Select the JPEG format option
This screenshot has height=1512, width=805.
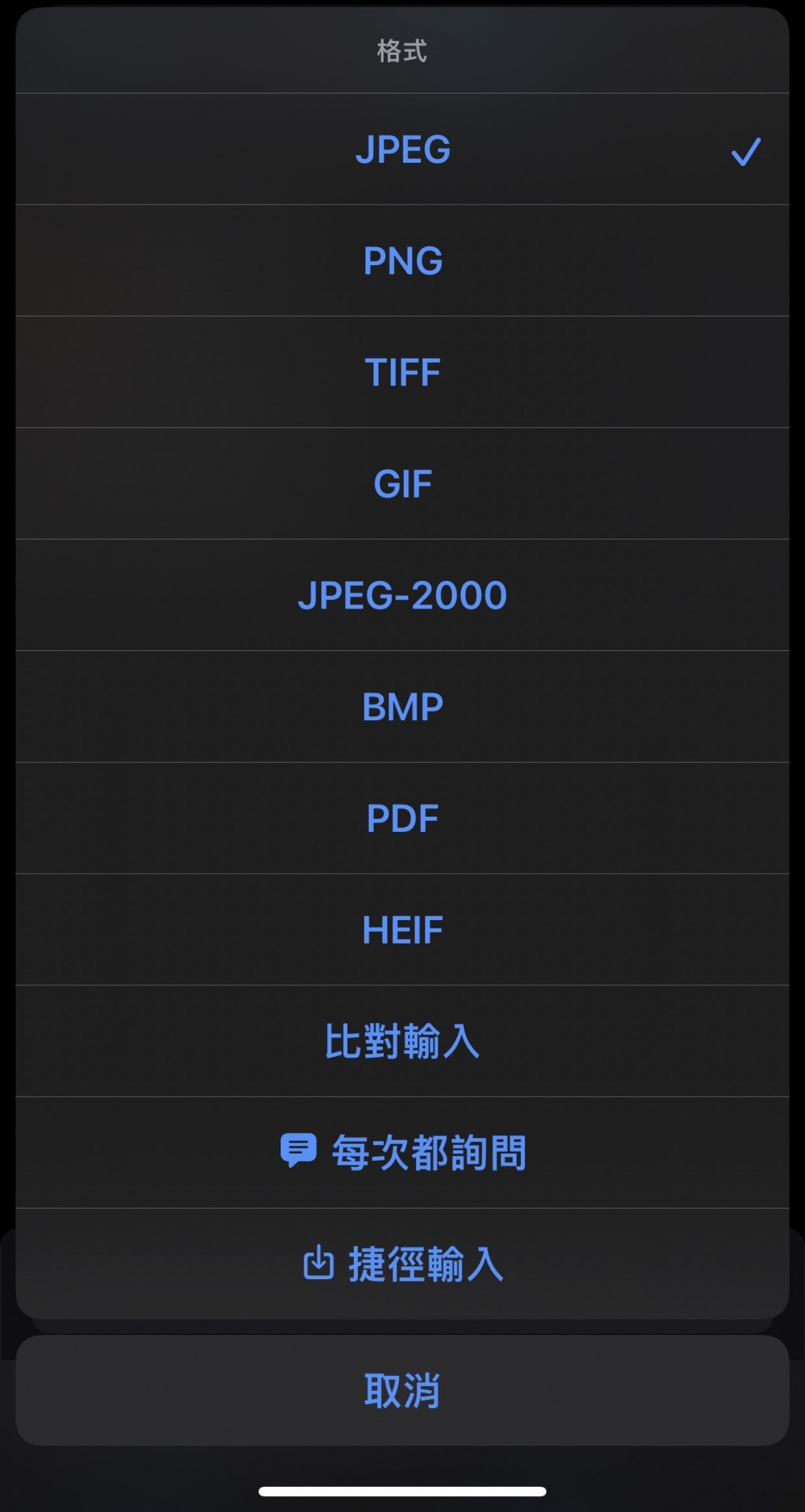(x=402, y=149)
